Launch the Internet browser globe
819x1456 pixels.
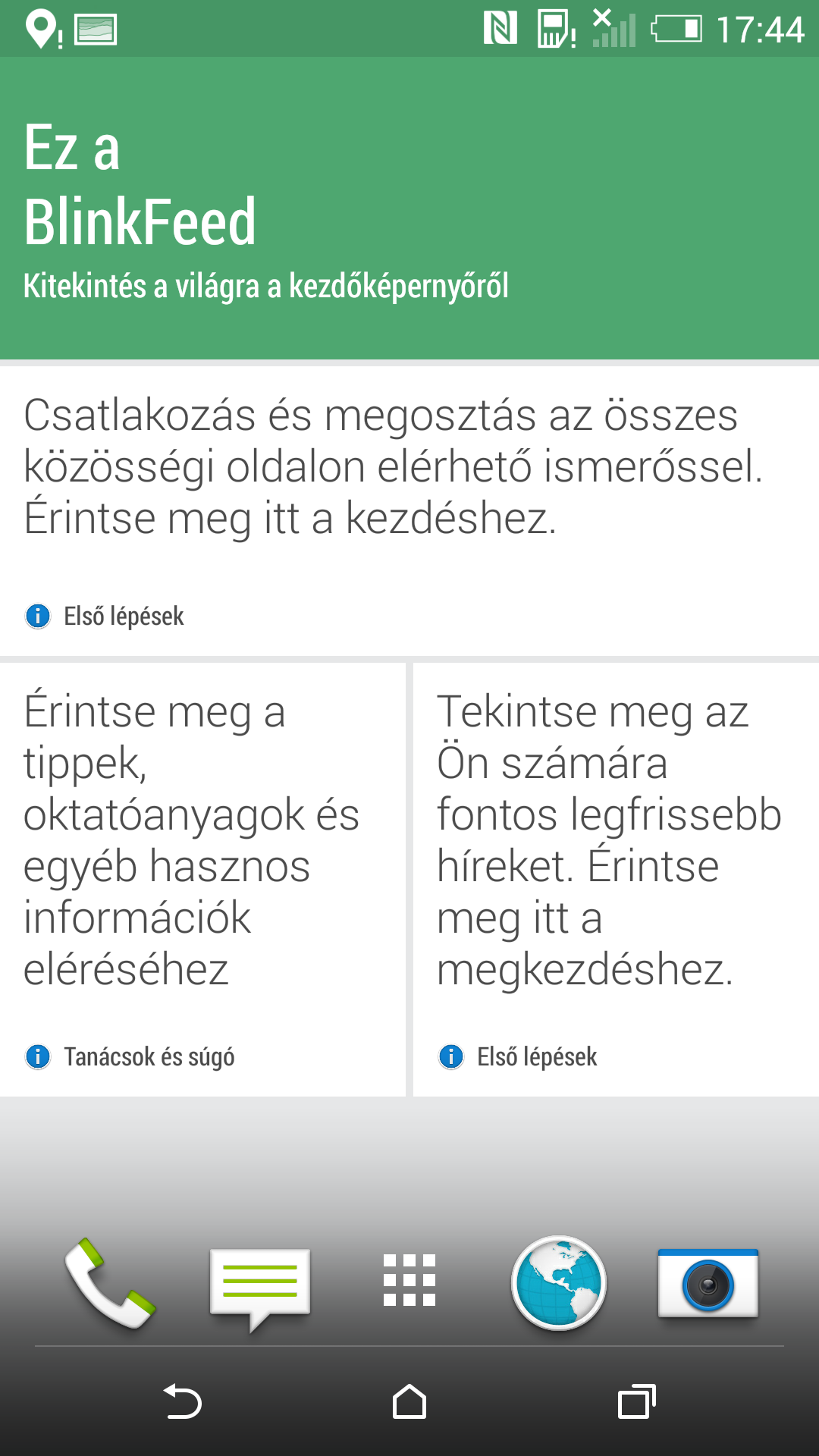pyautogui.click(x=559, y=1283)
